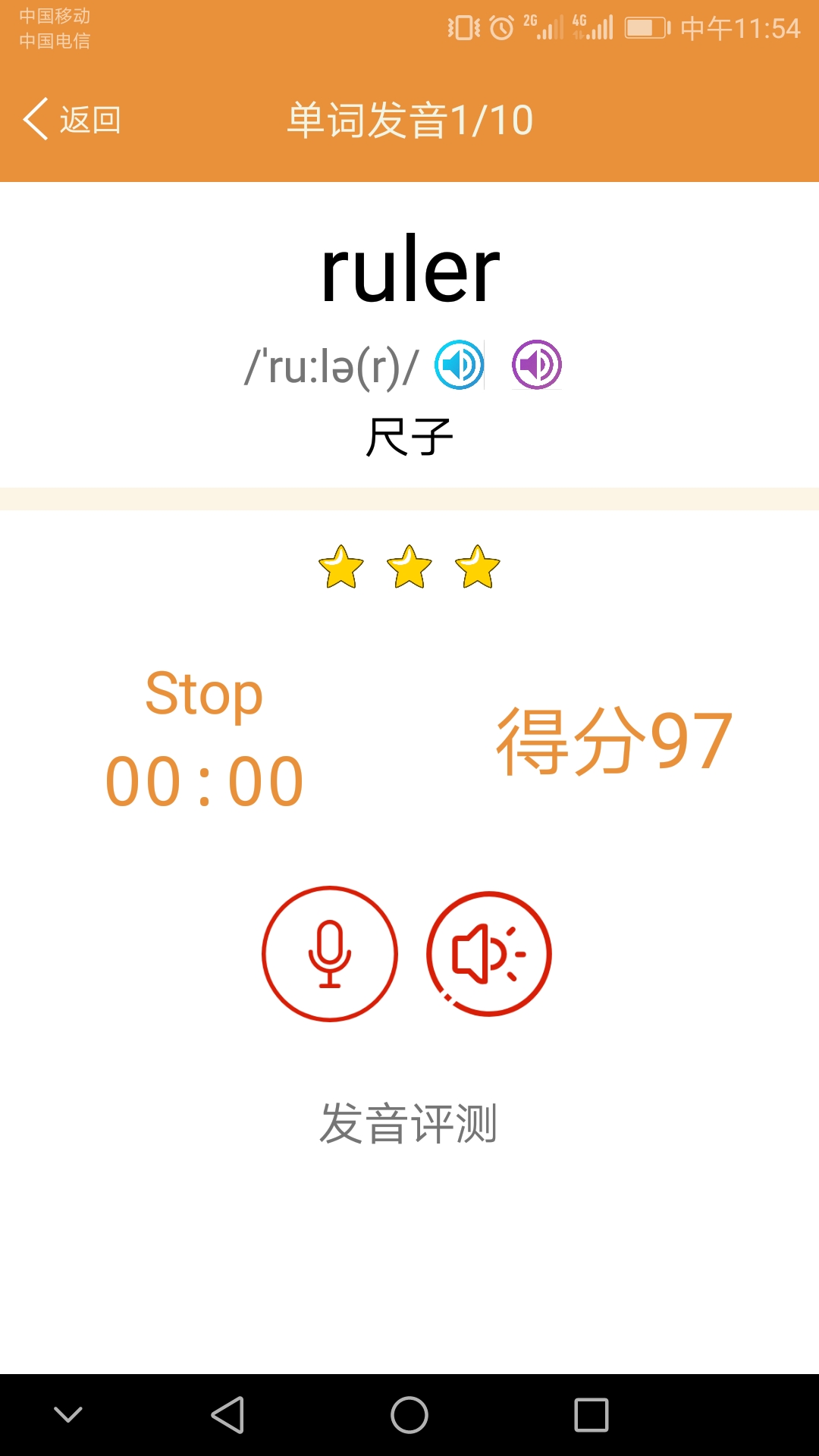Go back using the 返回 button
Screen dimensions: 819x1456
tap(72, 120)
